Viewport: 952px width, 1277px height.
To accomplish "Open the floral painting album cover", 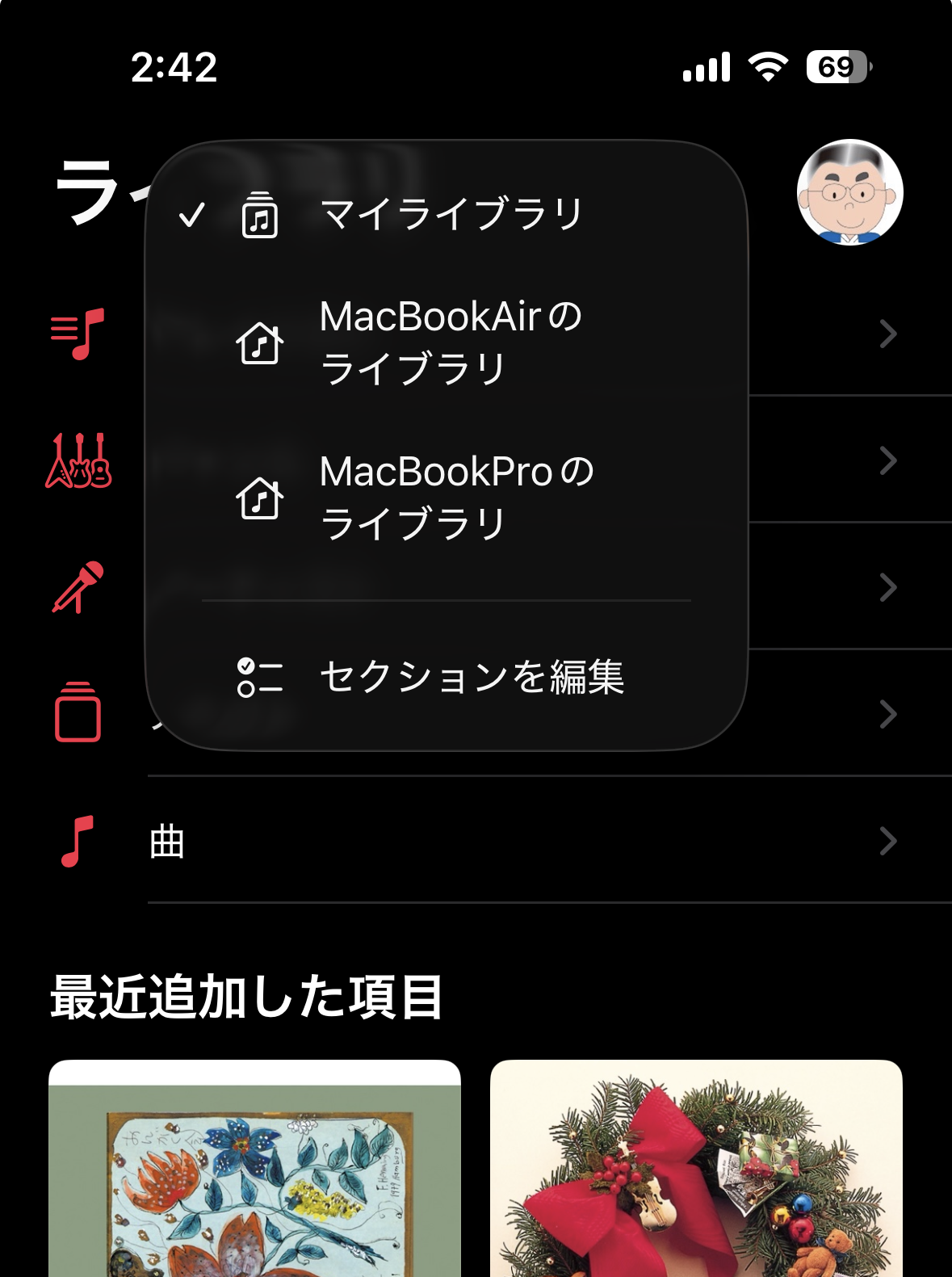I will 254,1171.
